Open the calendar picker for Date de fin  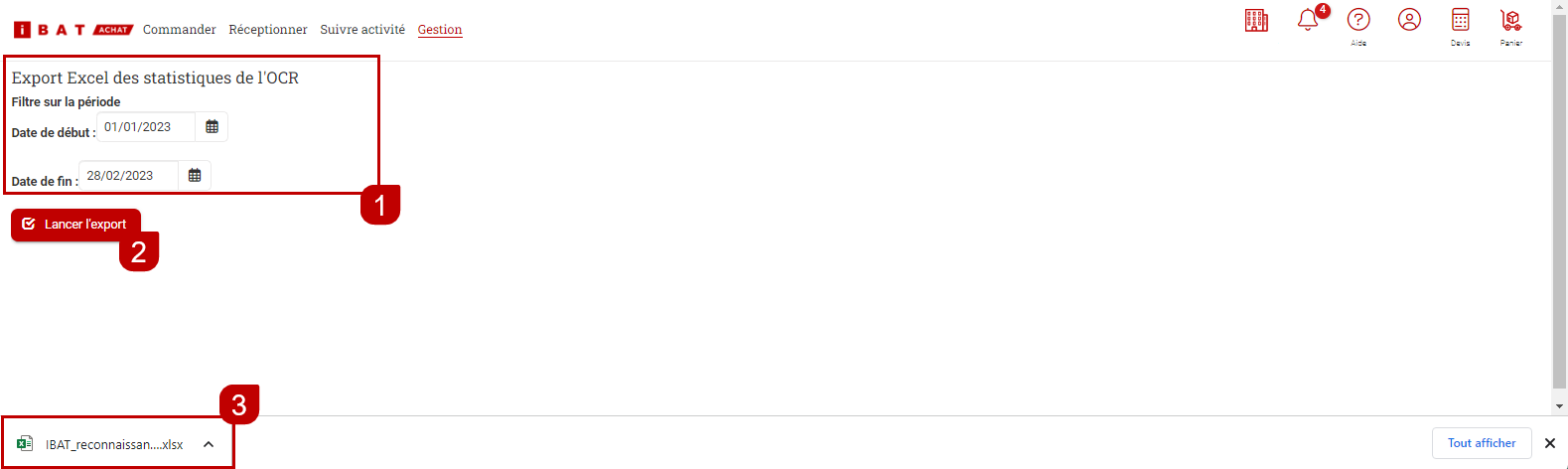(x=195, y=176)
